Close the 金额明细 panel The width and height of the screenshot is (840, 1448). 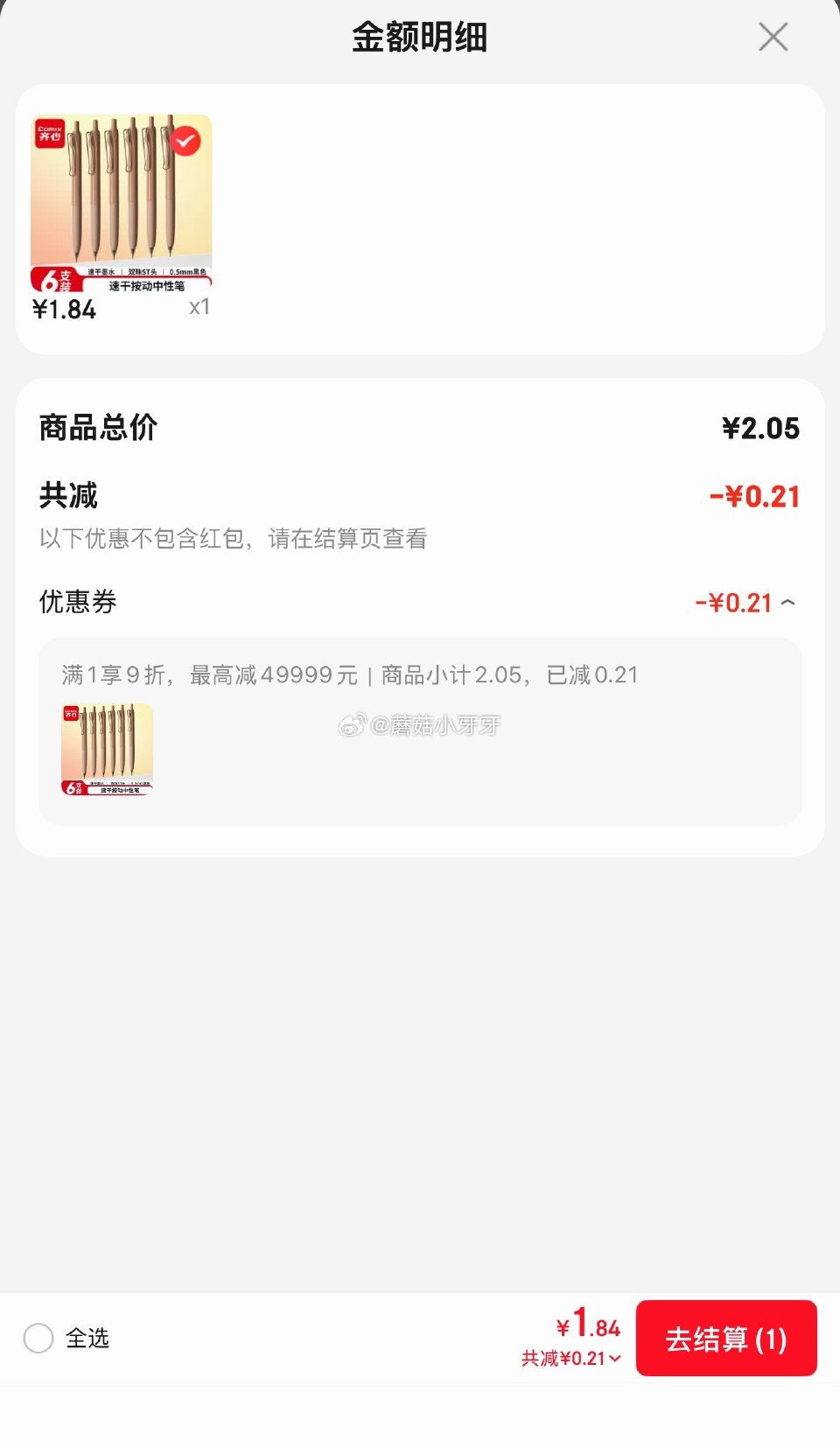(x=773, y=37)
